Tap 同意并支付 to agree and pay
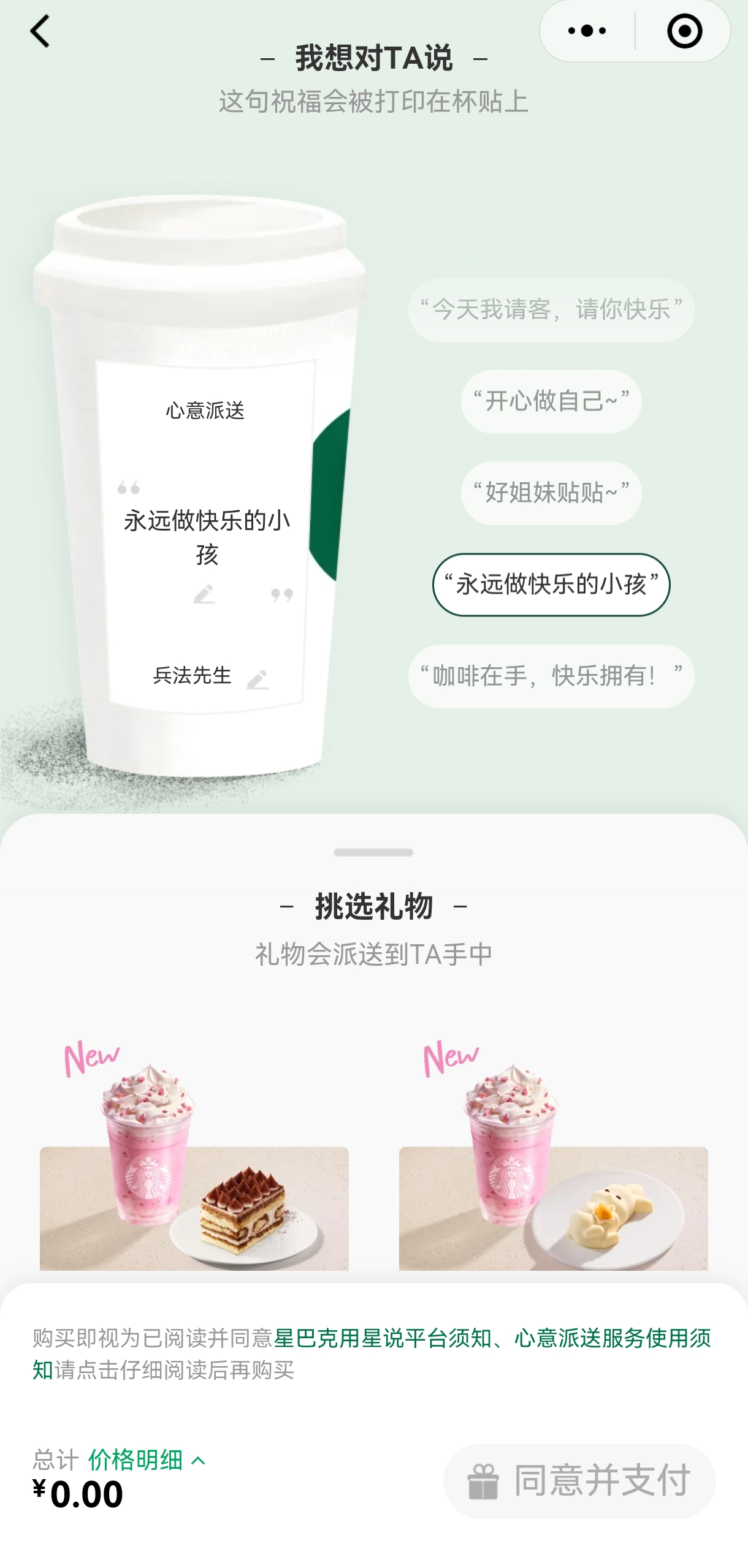 pyautogui.click(x=579, y=1480)
